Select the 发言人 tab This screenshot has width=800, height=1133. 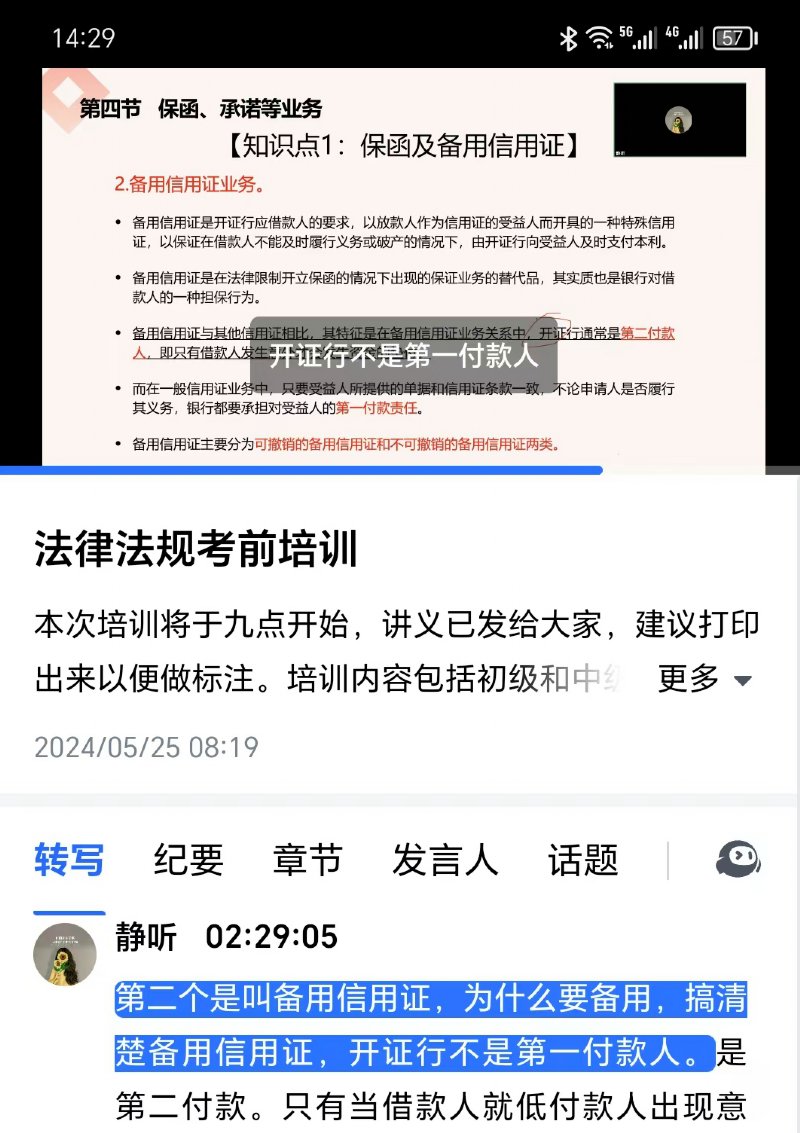(x=444, y=860)
